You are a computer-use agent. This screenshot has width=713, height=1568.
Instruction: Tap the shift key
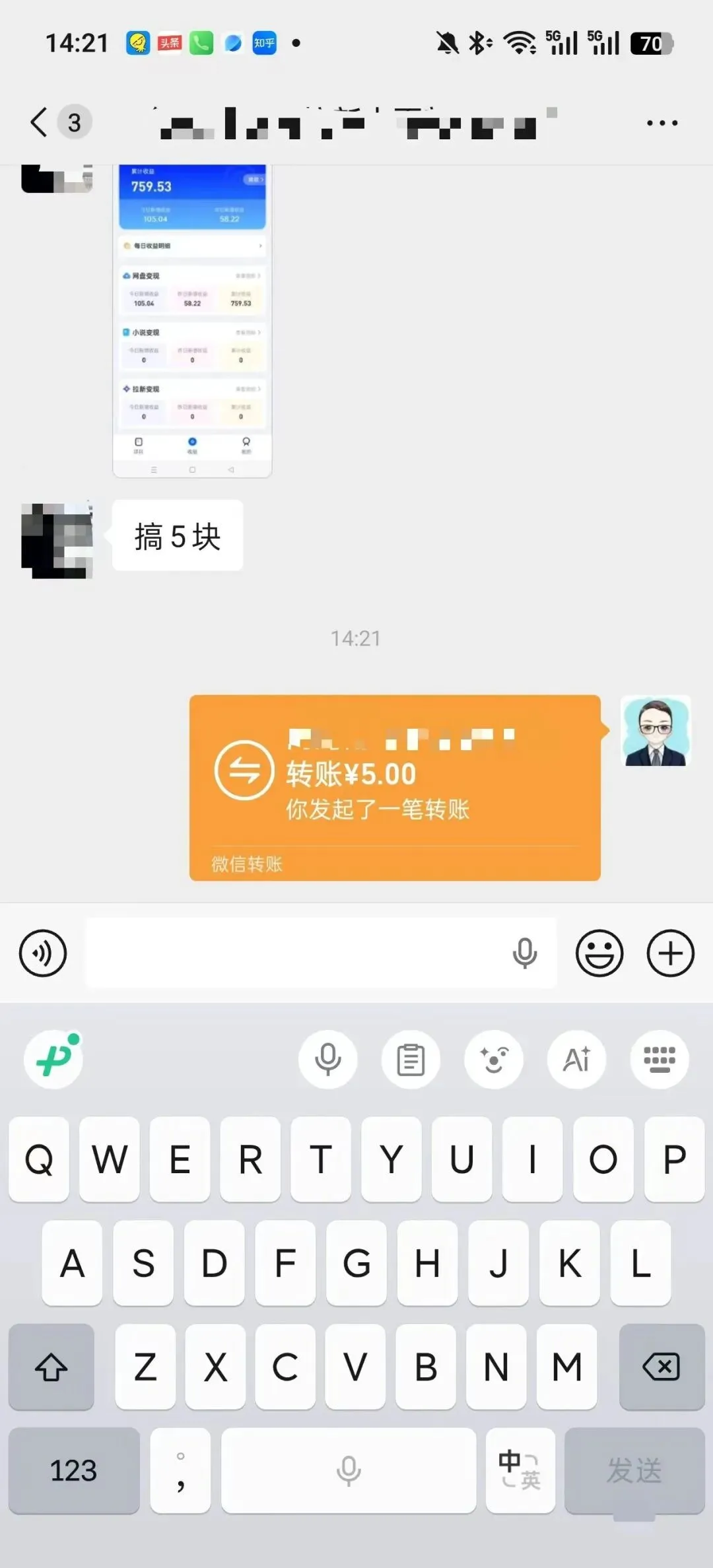[51, 1367]
